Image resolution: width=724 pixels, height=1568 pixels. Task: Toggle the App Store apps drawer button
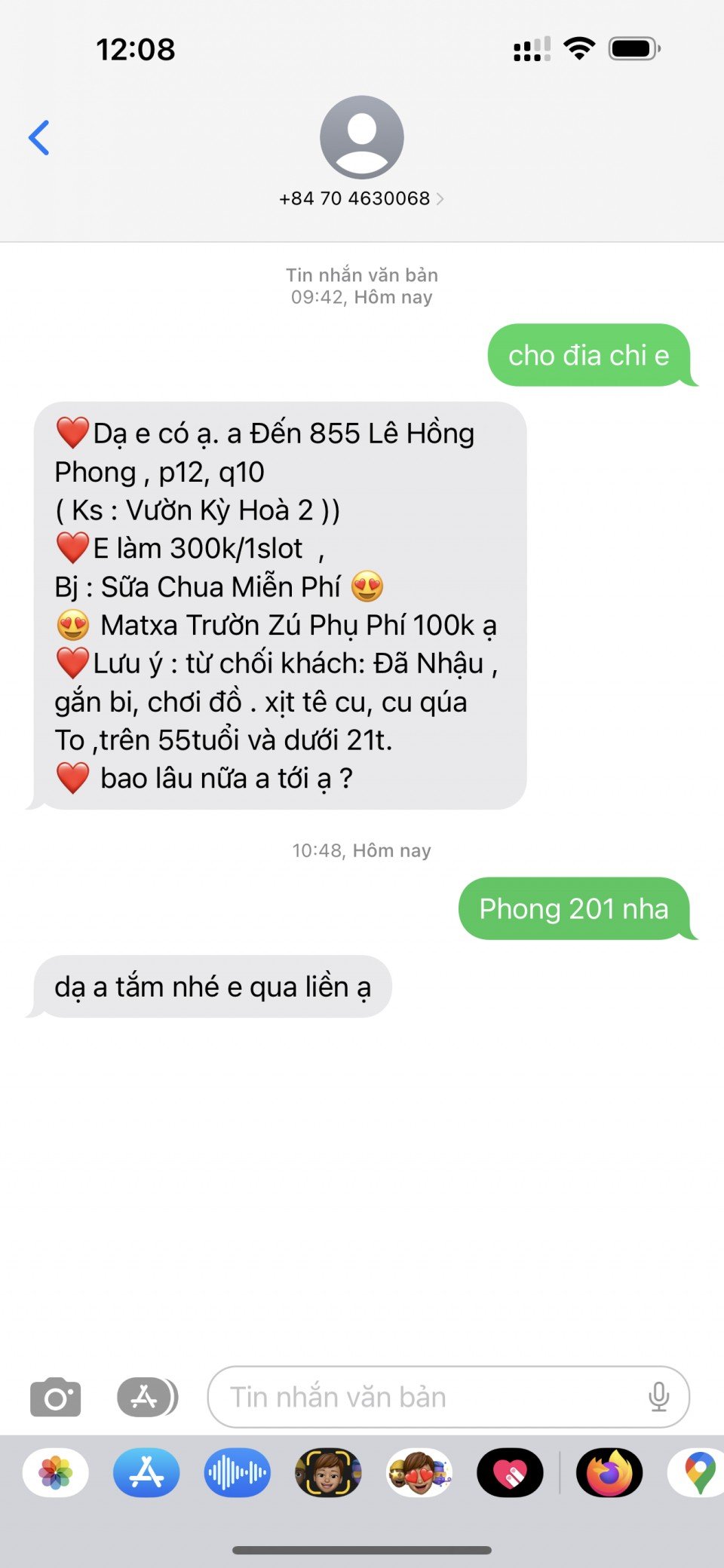[147, 1398]
